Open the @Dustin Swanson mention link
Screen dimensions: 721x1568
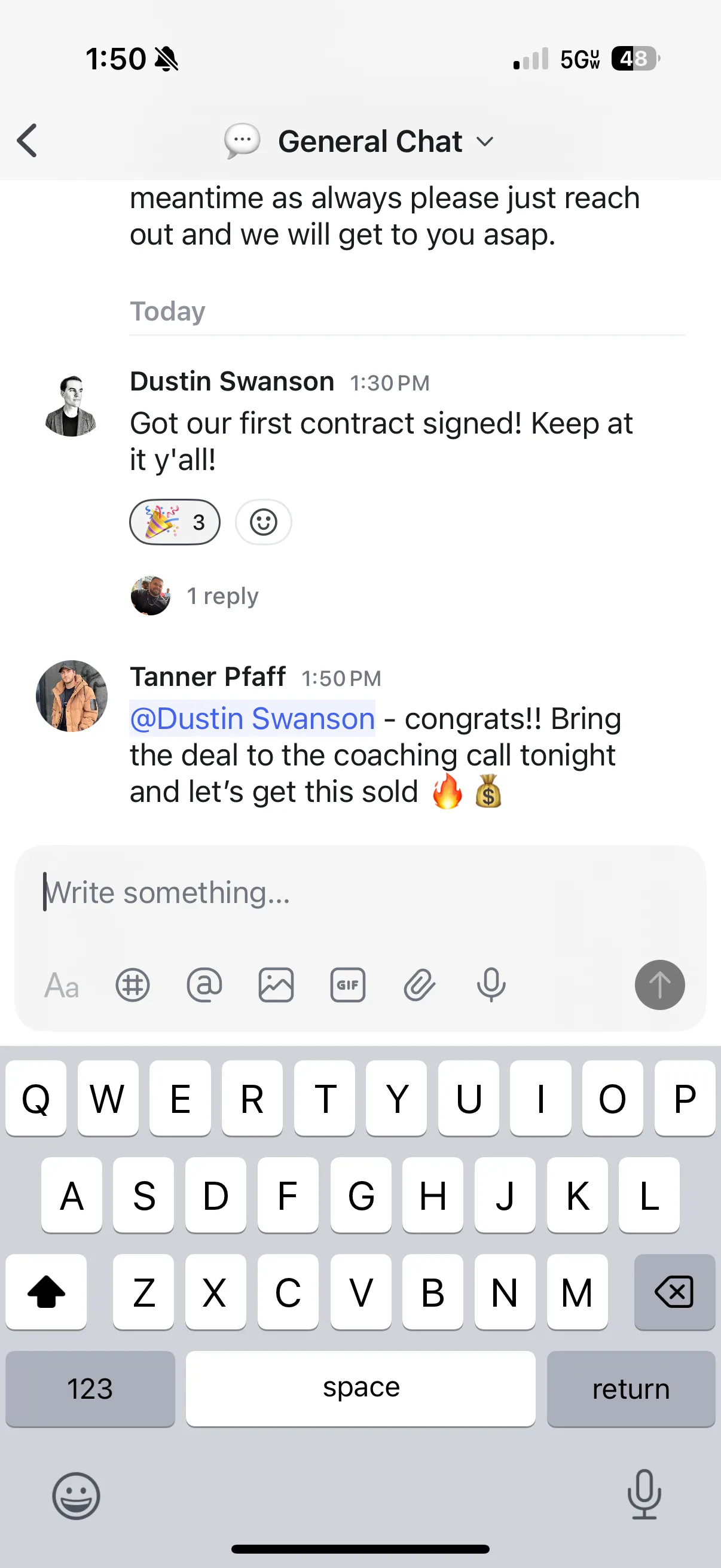click(x=252, y=719)
